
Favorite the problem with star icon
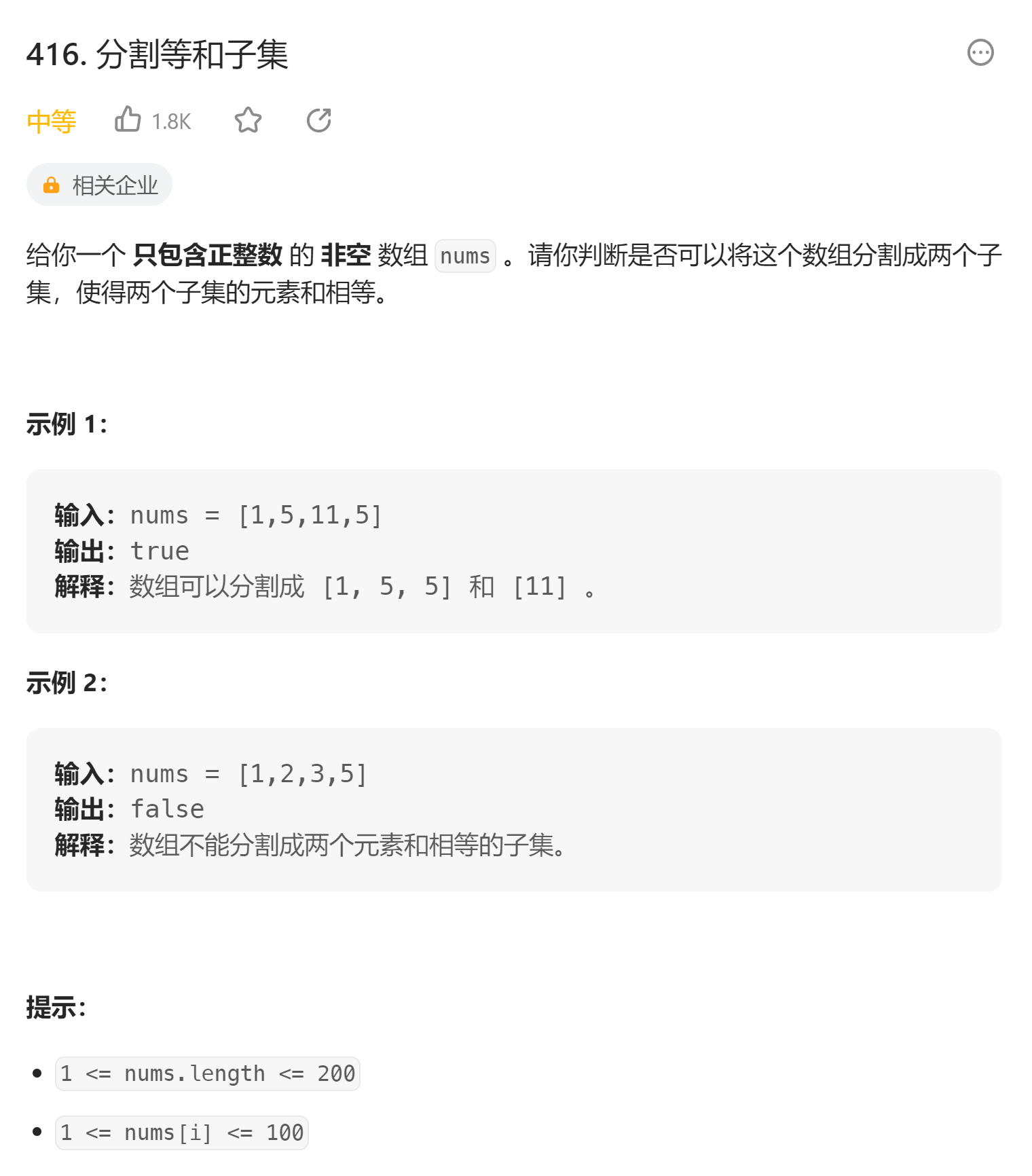pos(248,120)
